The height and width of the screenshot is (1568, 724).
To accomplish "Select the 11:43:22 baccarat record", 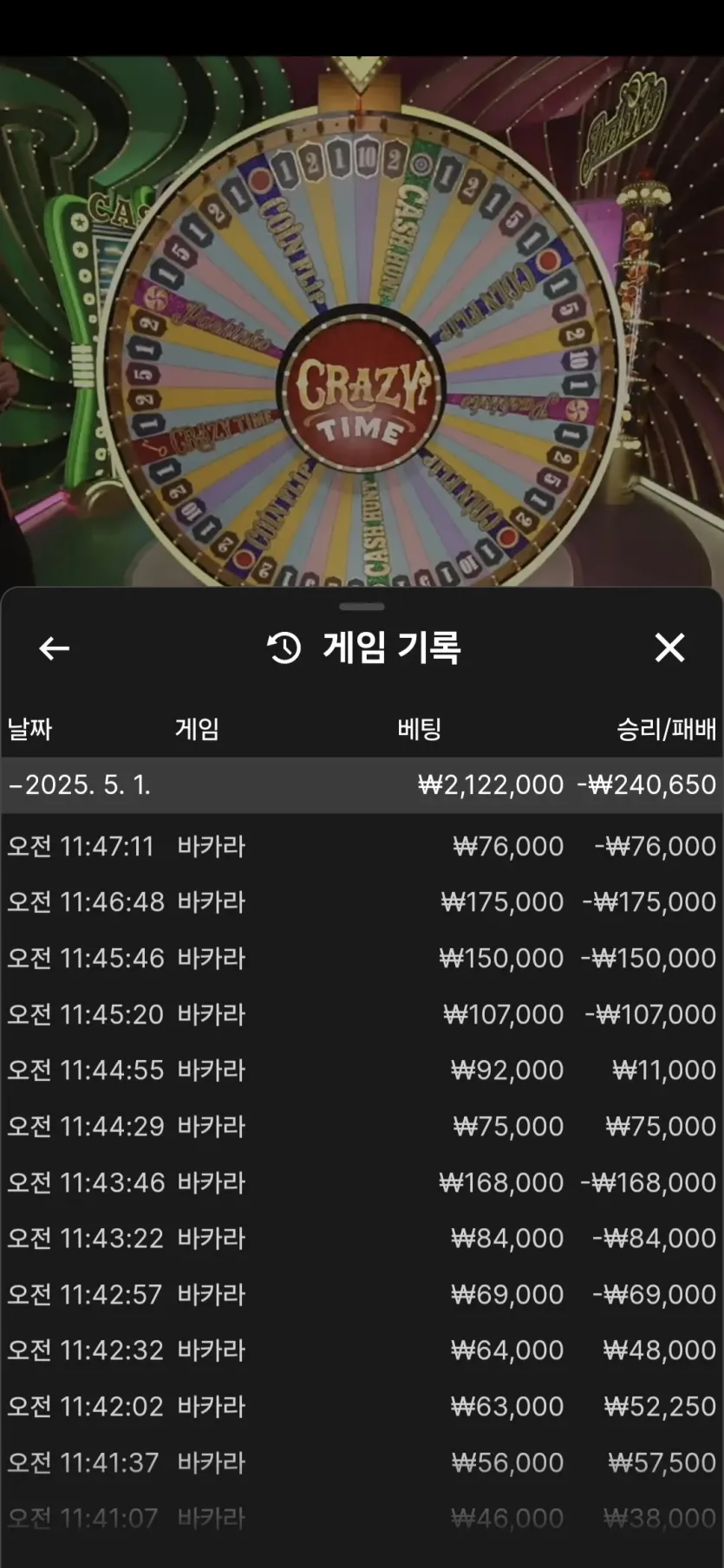I will point(362,1239).
